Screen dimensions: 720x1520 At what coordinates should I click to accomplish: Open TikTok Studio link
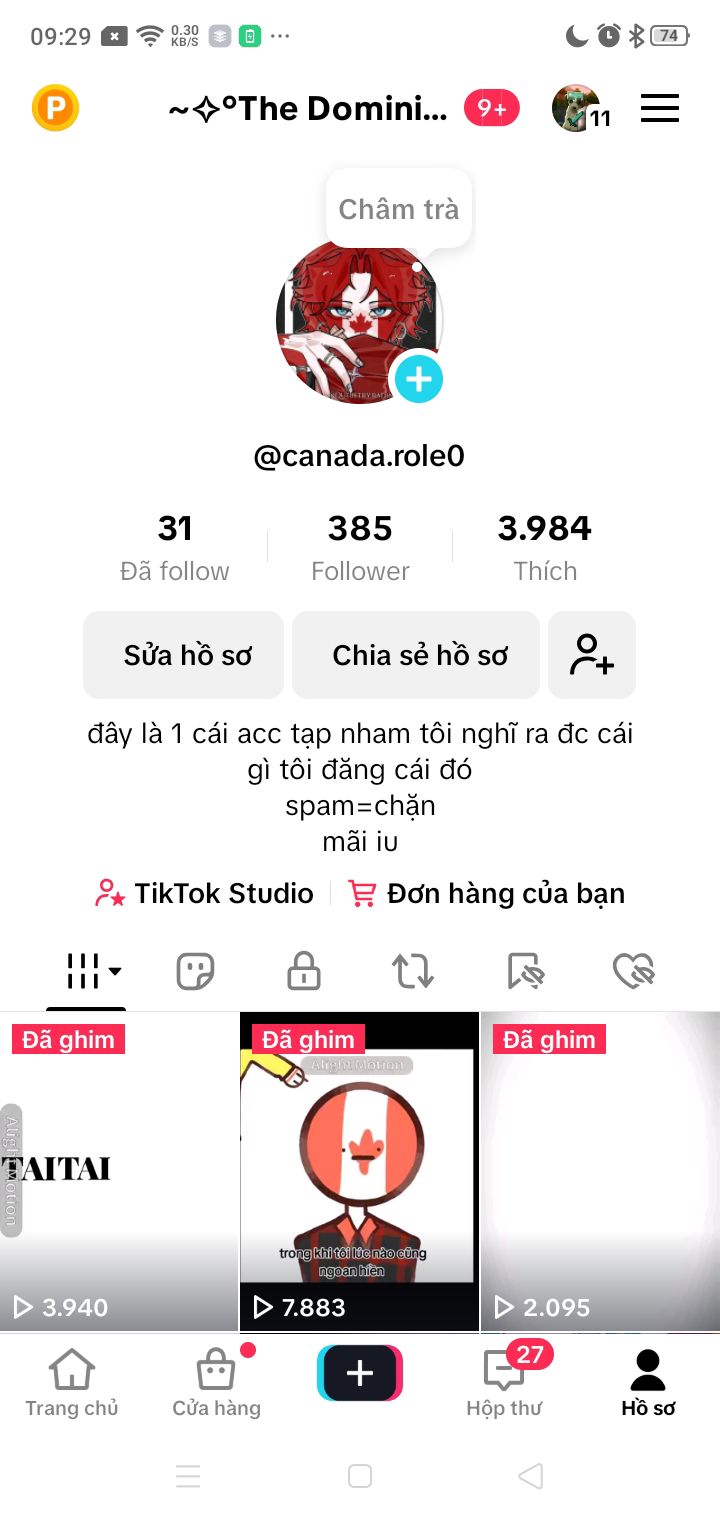pyautogui.click(x=205, y=893)
